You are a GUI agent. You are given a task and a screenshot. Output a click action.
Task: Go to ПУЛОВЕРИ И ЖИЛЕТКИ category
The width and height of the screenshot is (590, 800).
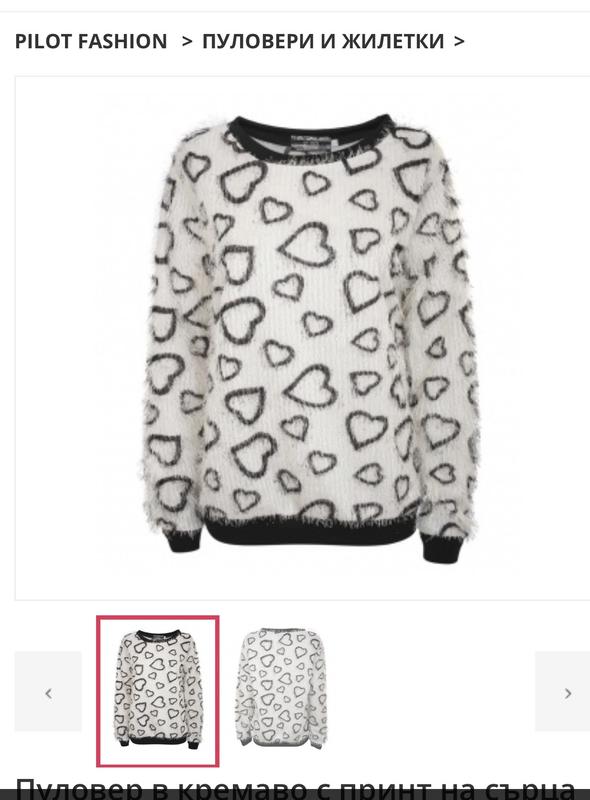click(323, 41)
